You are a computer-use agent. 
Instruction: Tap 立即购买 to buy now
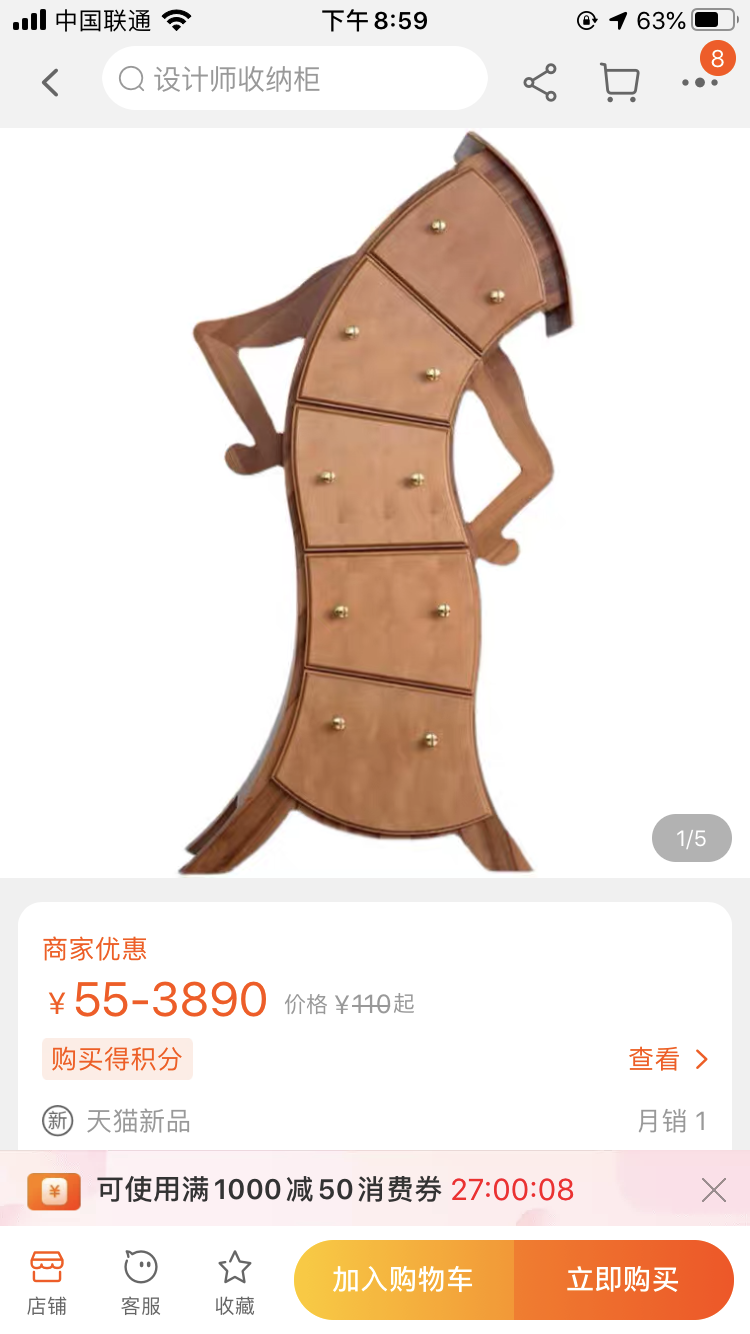click(x=624, y=1280)
